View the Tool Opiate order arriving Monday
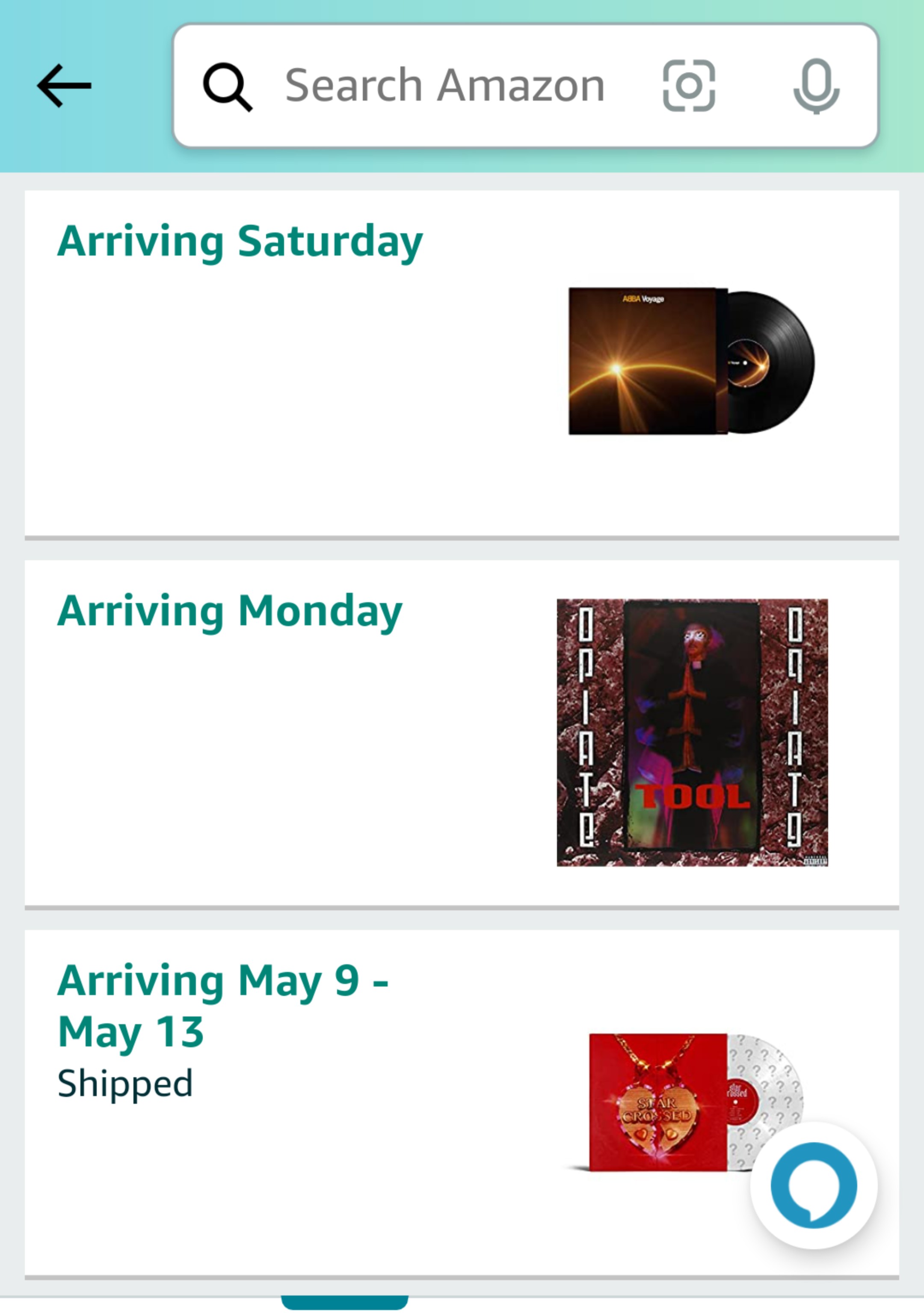Viewport: 924px width, 1313px height. pos(462,733)
